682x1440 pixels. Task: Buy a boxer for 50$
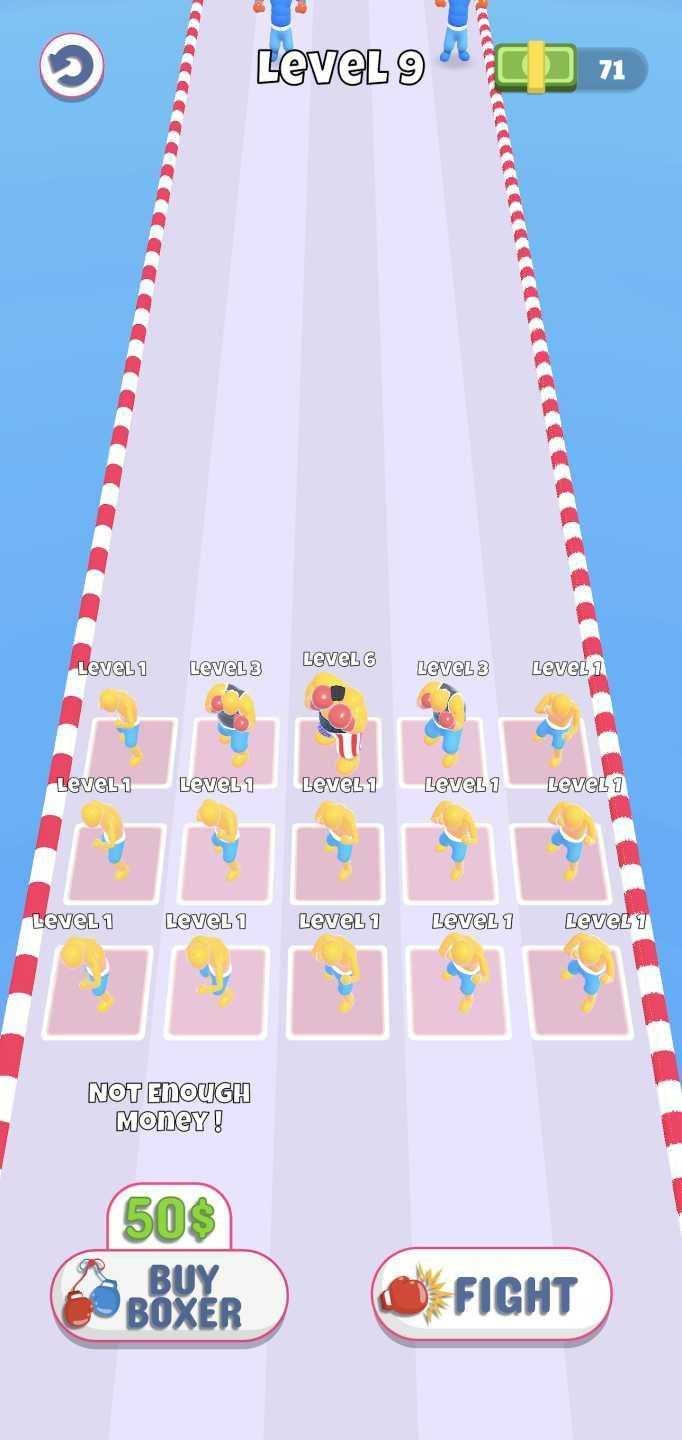tap(169, 1296)
